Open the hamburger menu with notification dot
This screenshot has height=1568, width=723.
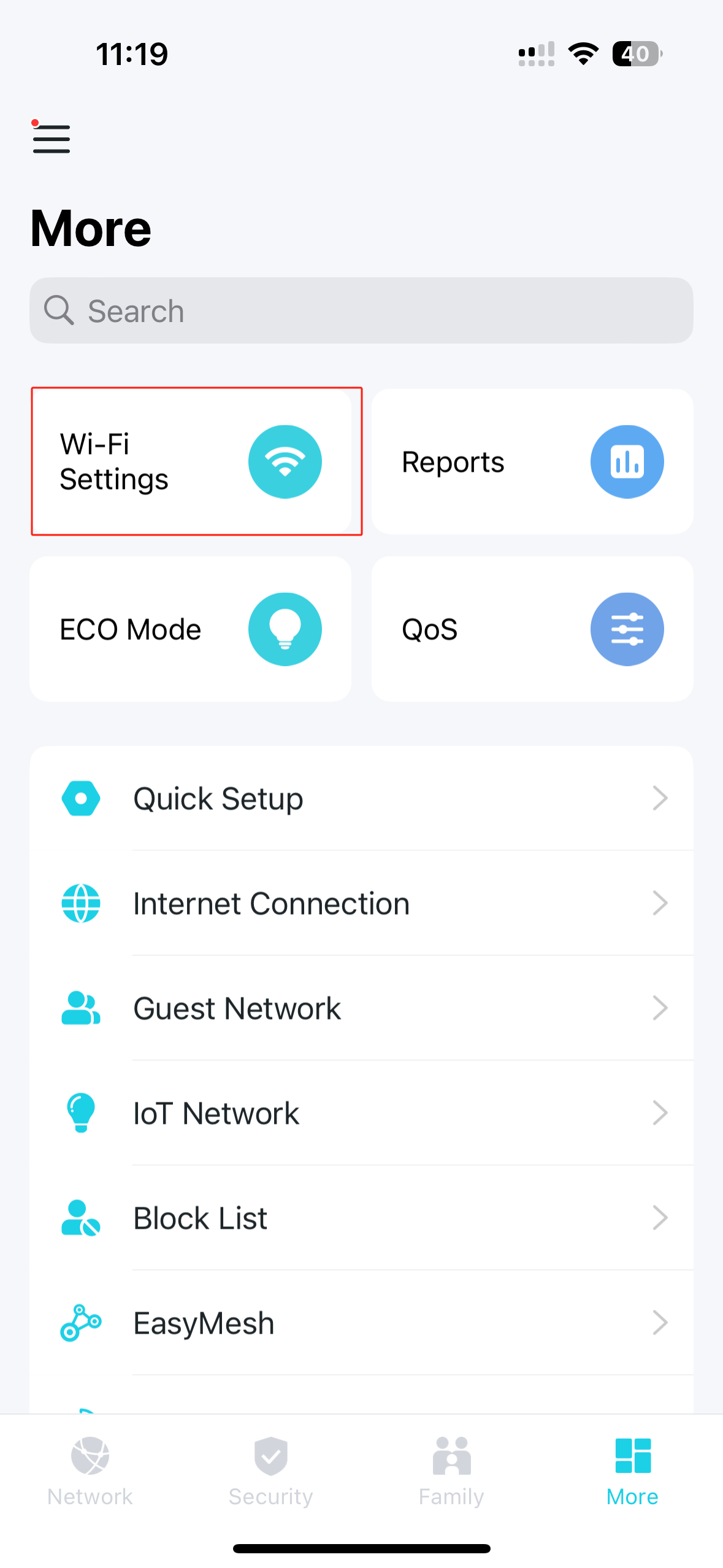pos(50,140)
